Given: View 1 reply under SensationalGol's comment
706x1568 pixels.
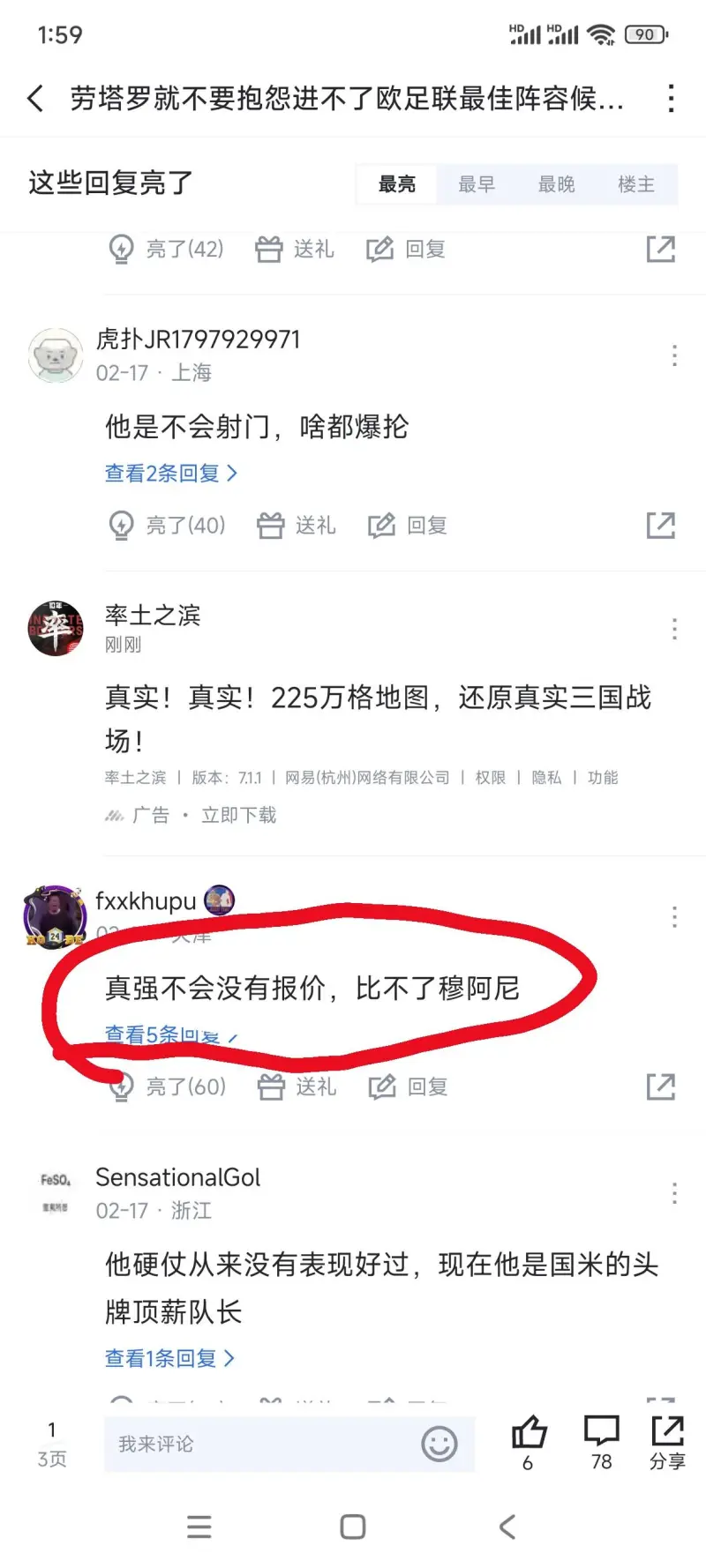Looking at the screenshot, I should pyautogui.click(x=169, y=1358).
